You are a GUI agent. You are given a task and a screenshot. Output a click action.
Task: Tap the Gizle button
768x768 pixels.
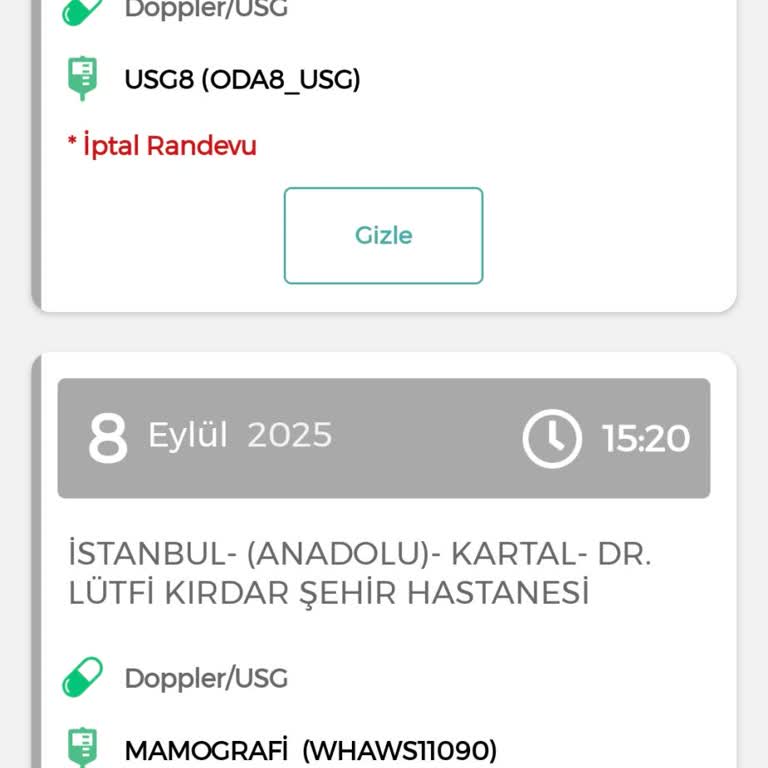point(383,236)
